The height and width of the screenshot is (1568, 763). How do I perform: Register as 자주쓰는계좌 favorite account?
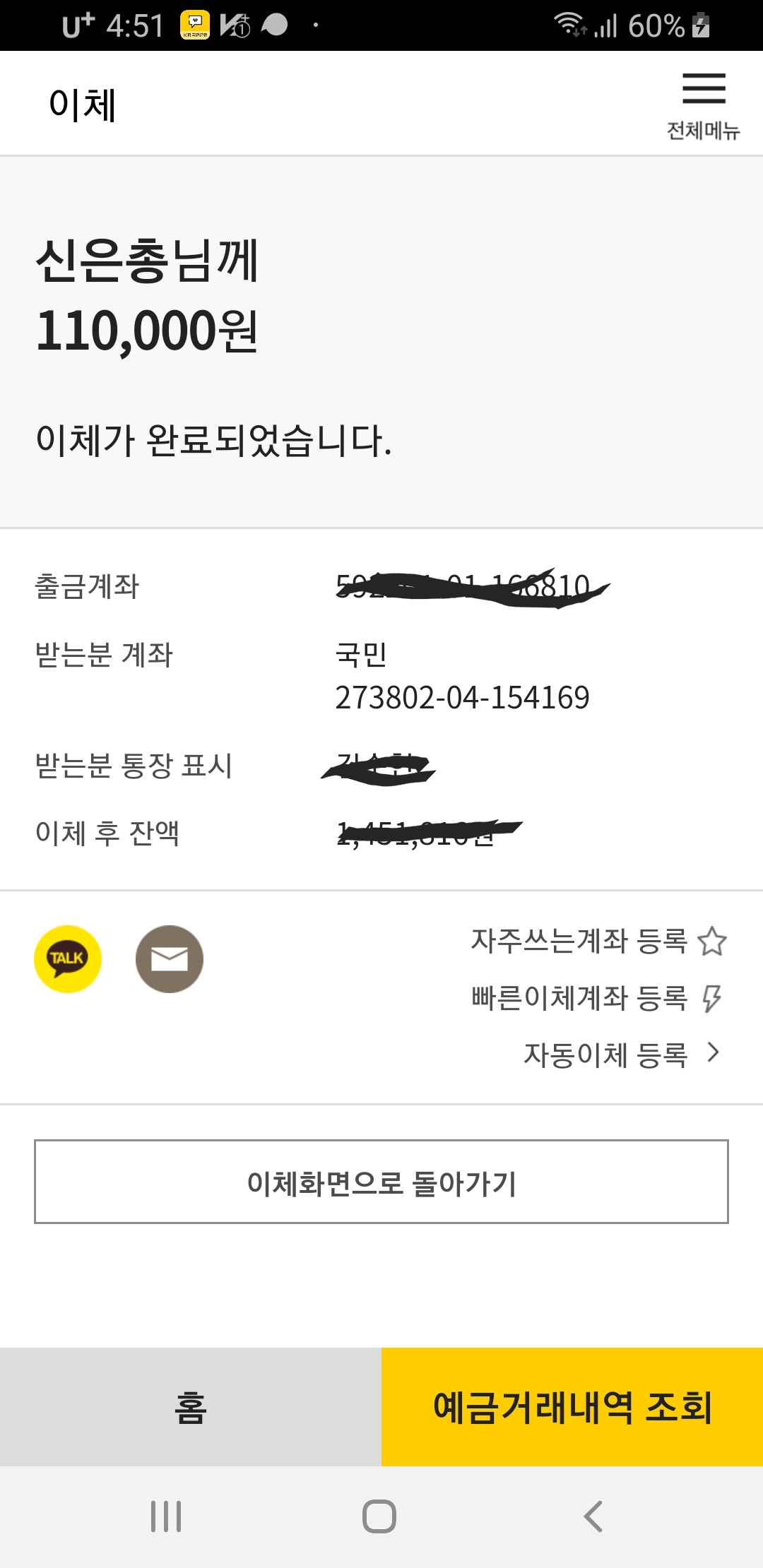pyautogui.click(x=599, y=941)
